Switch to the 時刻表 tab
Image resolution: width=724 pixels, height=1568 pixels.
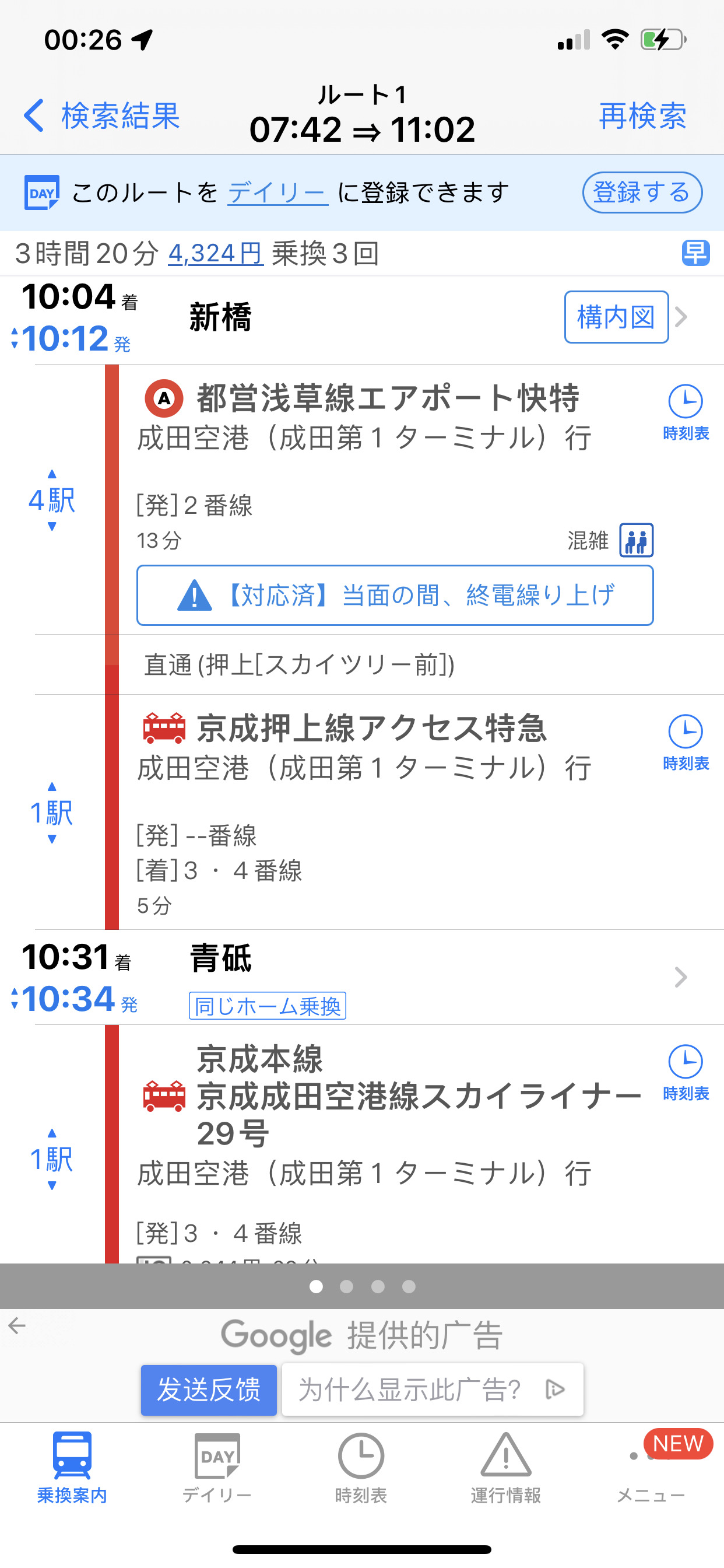(x=361, y=1467)
